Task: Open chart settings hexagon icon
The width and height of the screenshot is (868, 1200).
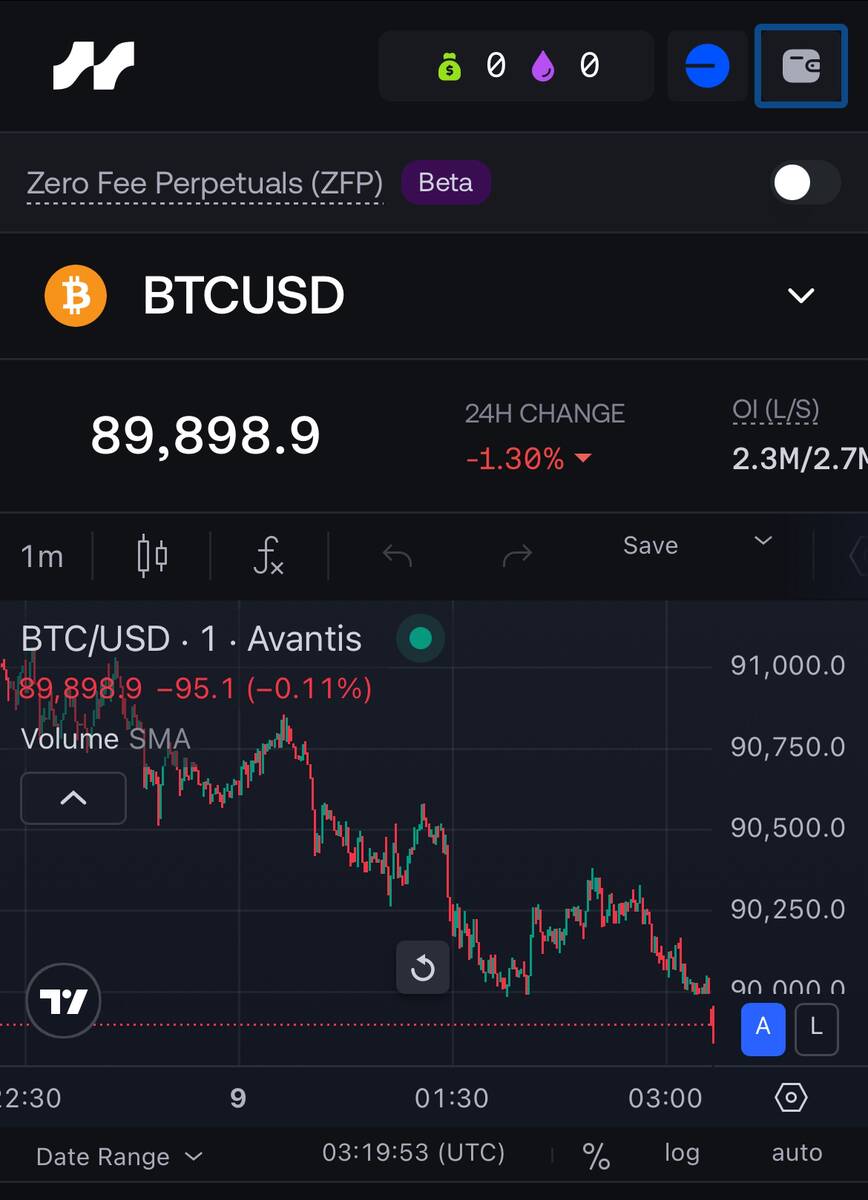Action: pyautogui.click(x=790, y=1098)
